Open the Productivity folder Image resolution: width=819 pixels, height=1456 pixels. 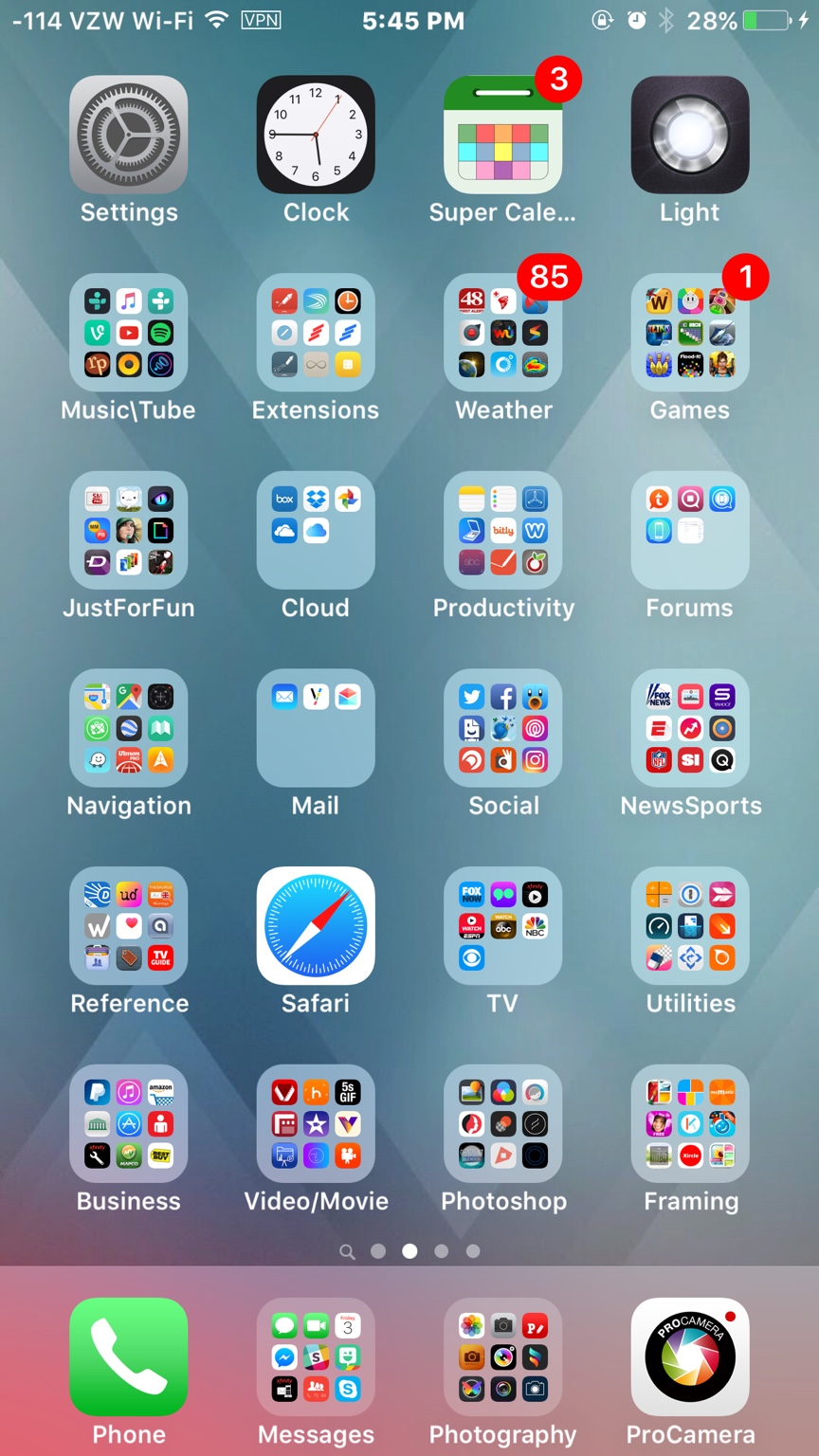[502, 530]
